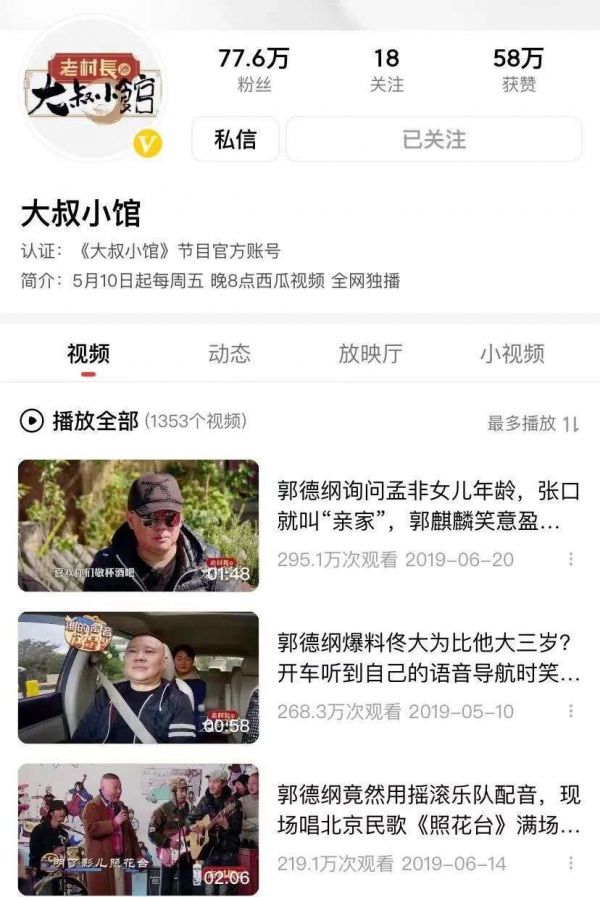Switch to the 小视频 tab

(x=512, y=353)
